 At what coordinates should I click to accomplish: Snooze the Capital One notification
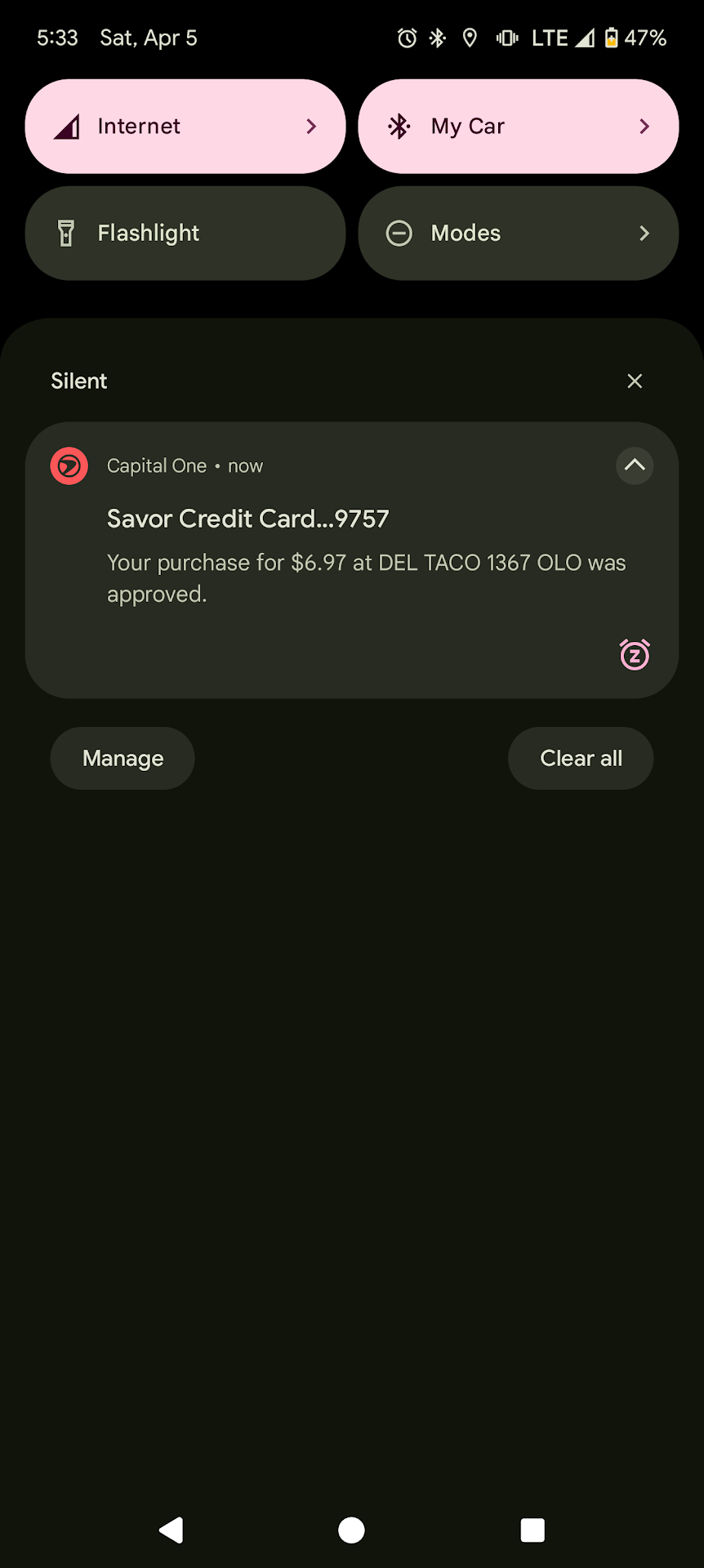point(635,655)
